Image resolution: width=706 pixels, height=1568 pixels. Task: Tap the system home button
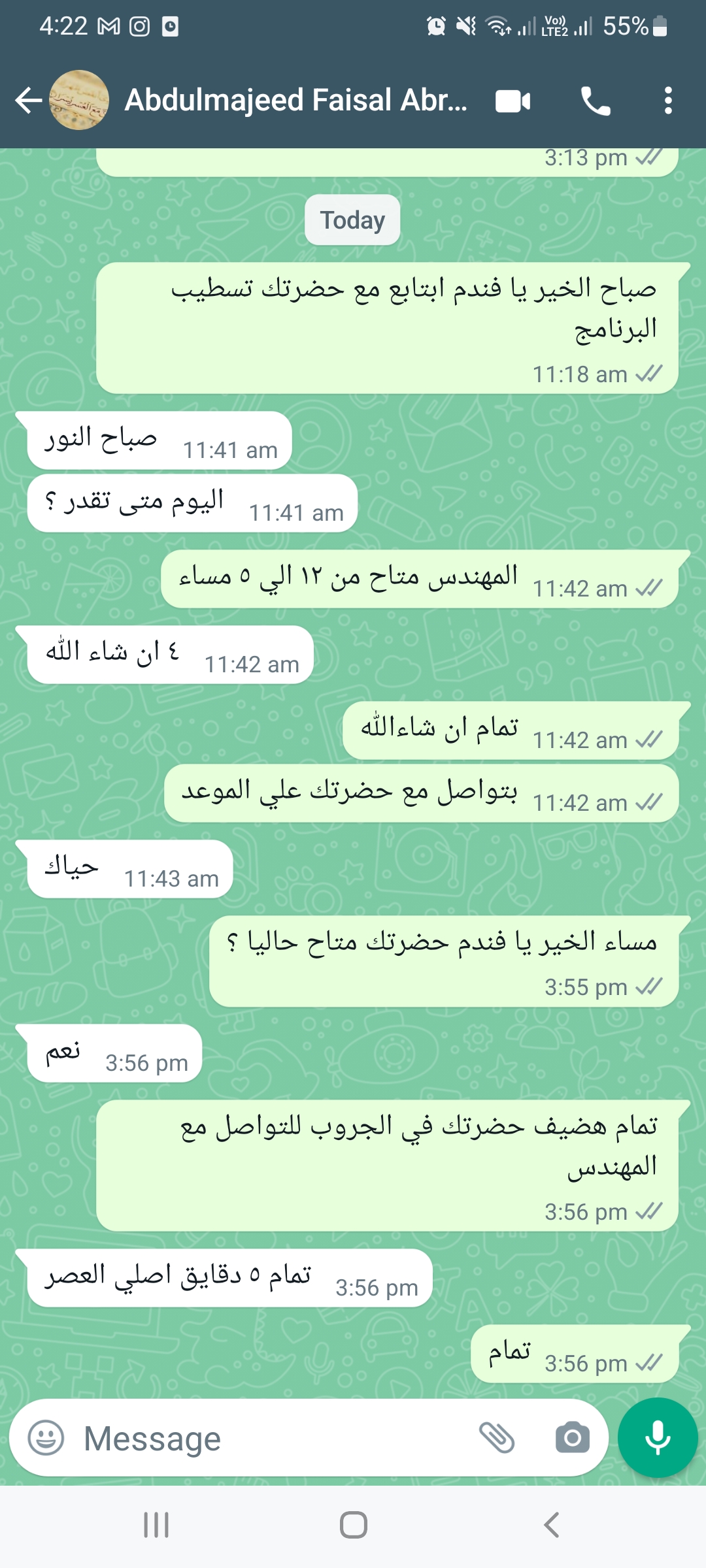point(354,1526)
